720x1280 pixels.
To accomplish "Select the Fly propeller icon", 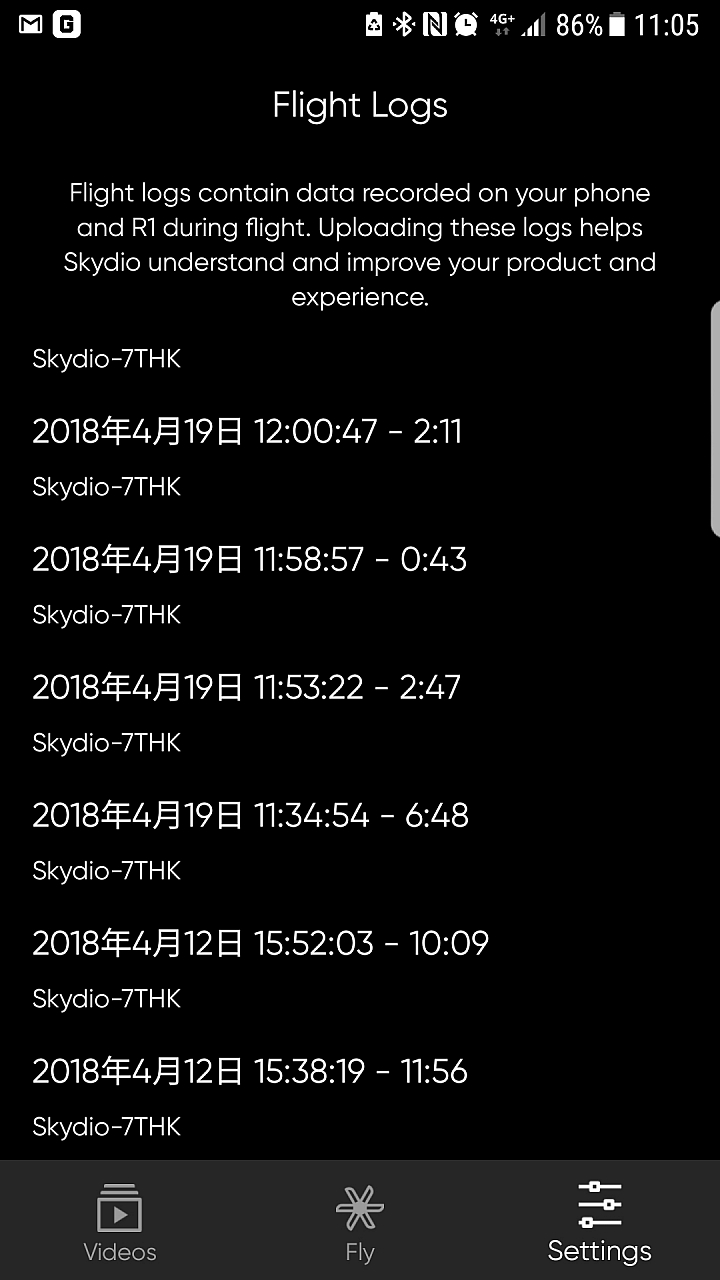I will (x=359, y=1207).
